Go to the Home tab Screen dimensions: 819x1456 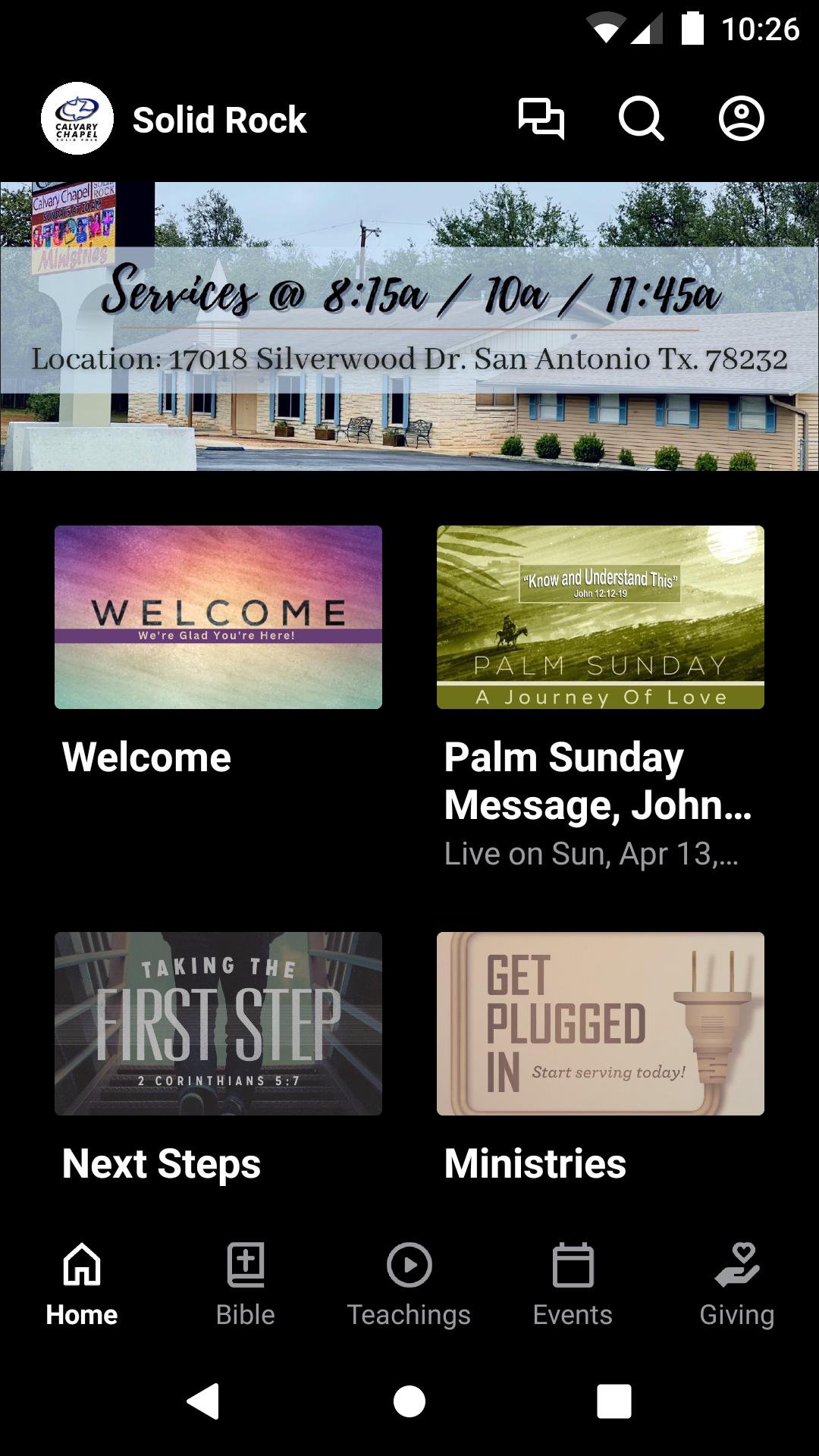pyautogui.click(x=82, y=1283)
